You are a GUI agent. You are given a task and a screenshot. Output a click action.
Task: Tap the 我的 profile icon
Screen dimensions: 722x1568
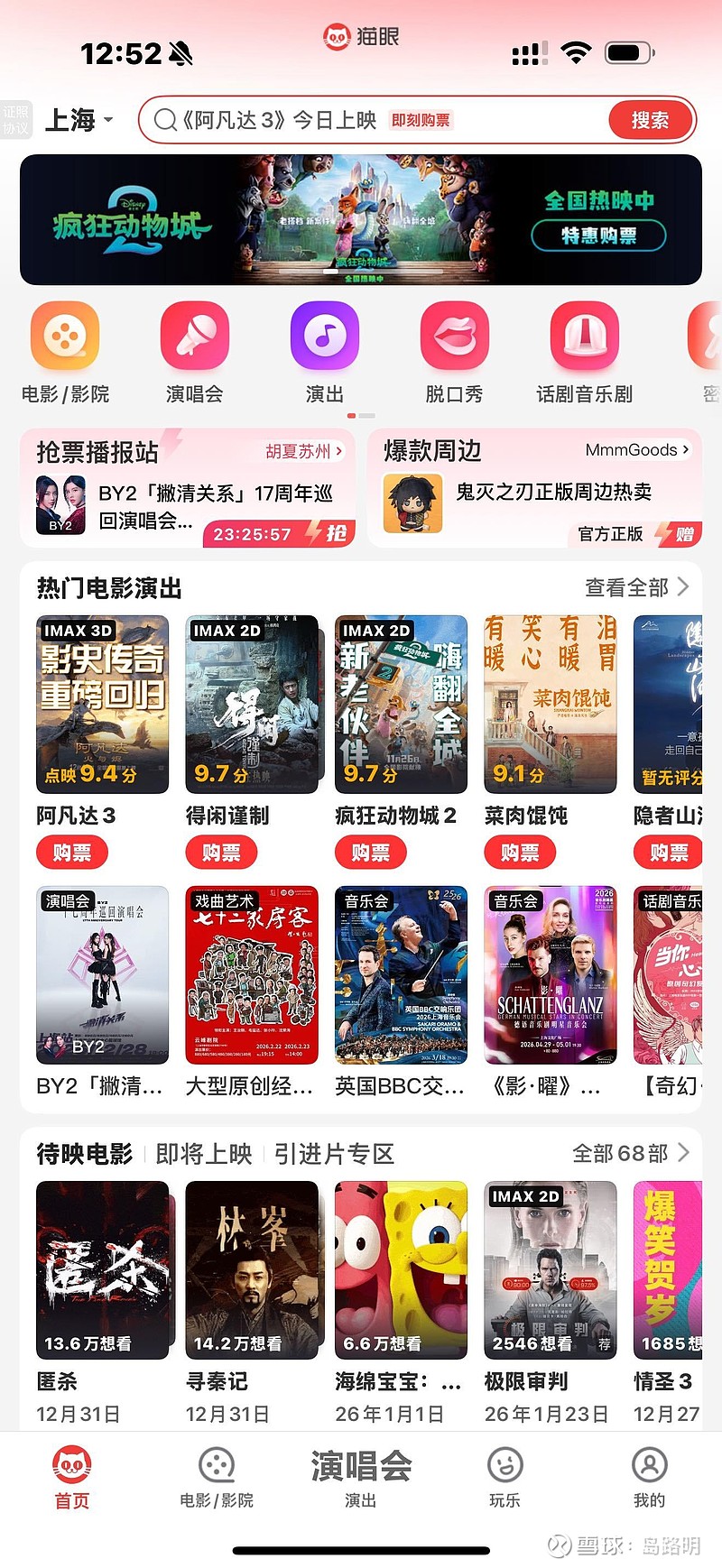(x=649, y=1466)
